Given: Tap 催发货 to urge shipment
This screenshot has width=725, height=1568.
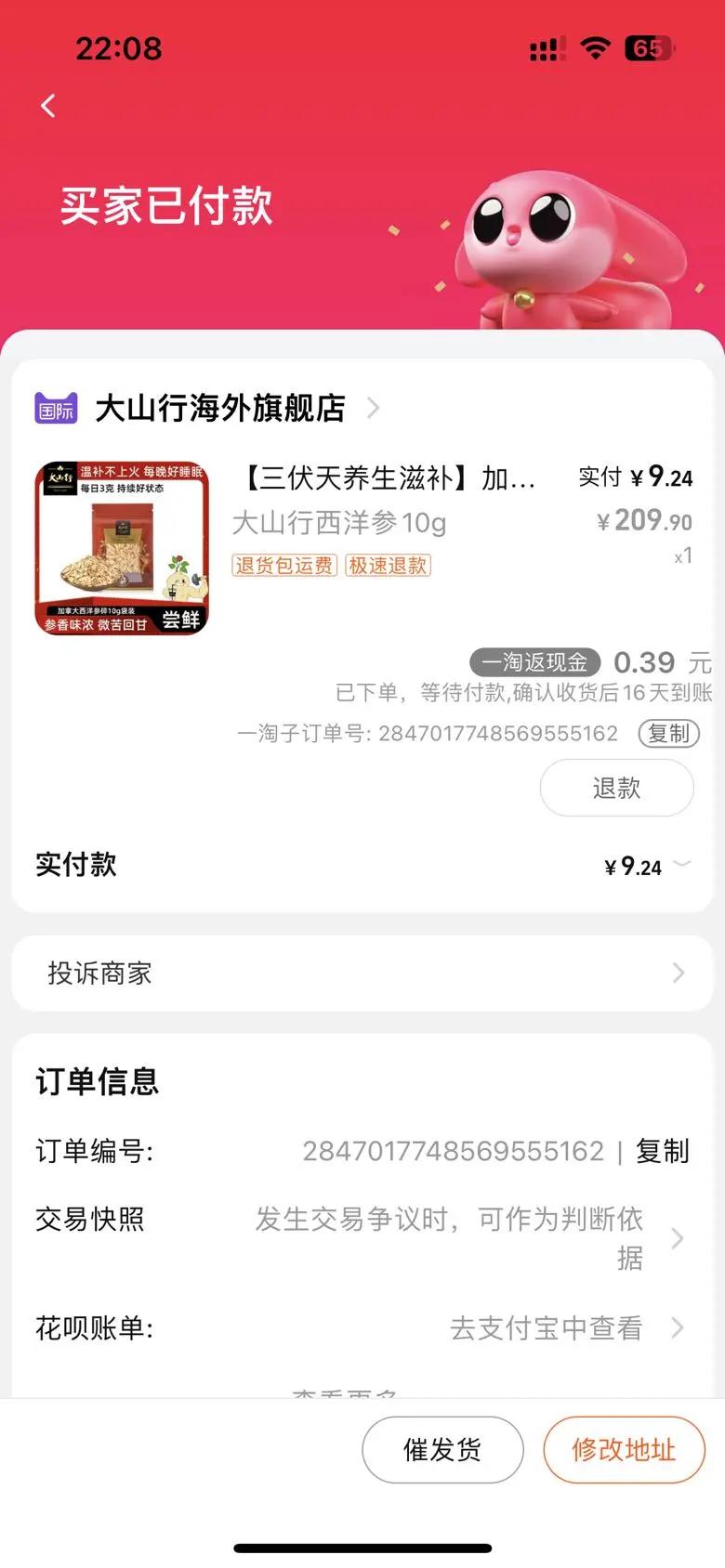Looking at the screenshot, I should 442,1449.
